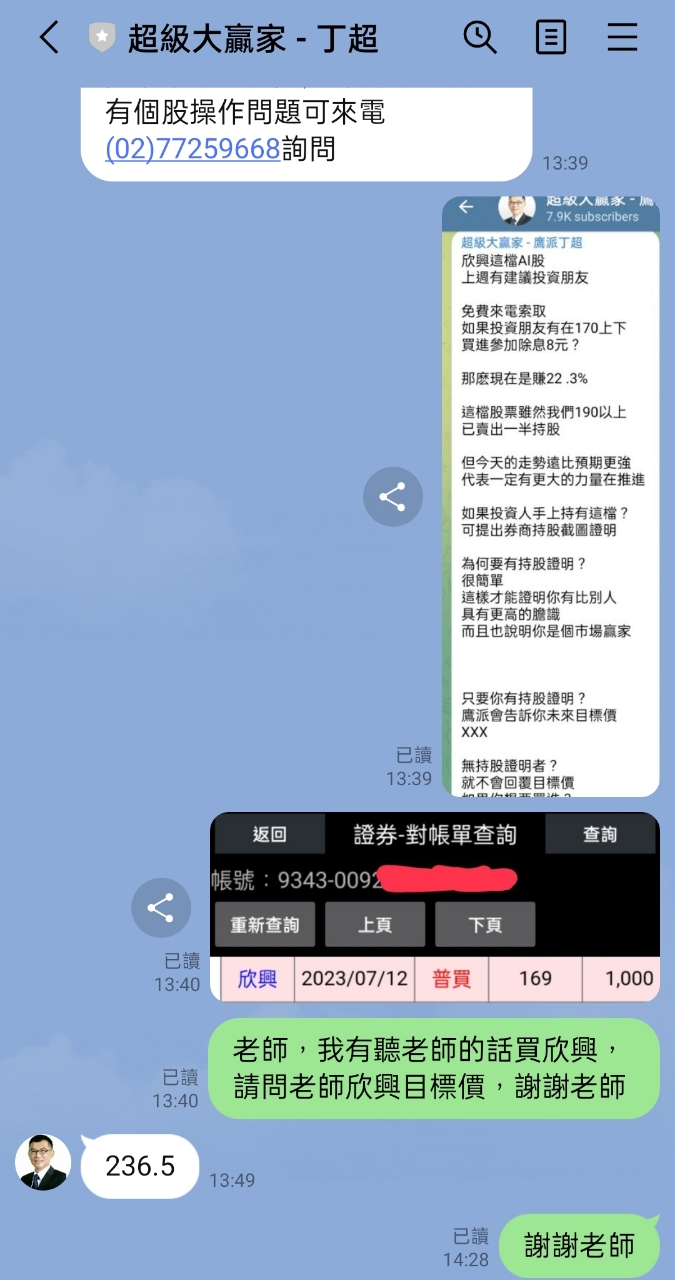Go back from the 超級大贏家 chat
This screenshot has width=675, height=1280.
(x=48, y=38)
